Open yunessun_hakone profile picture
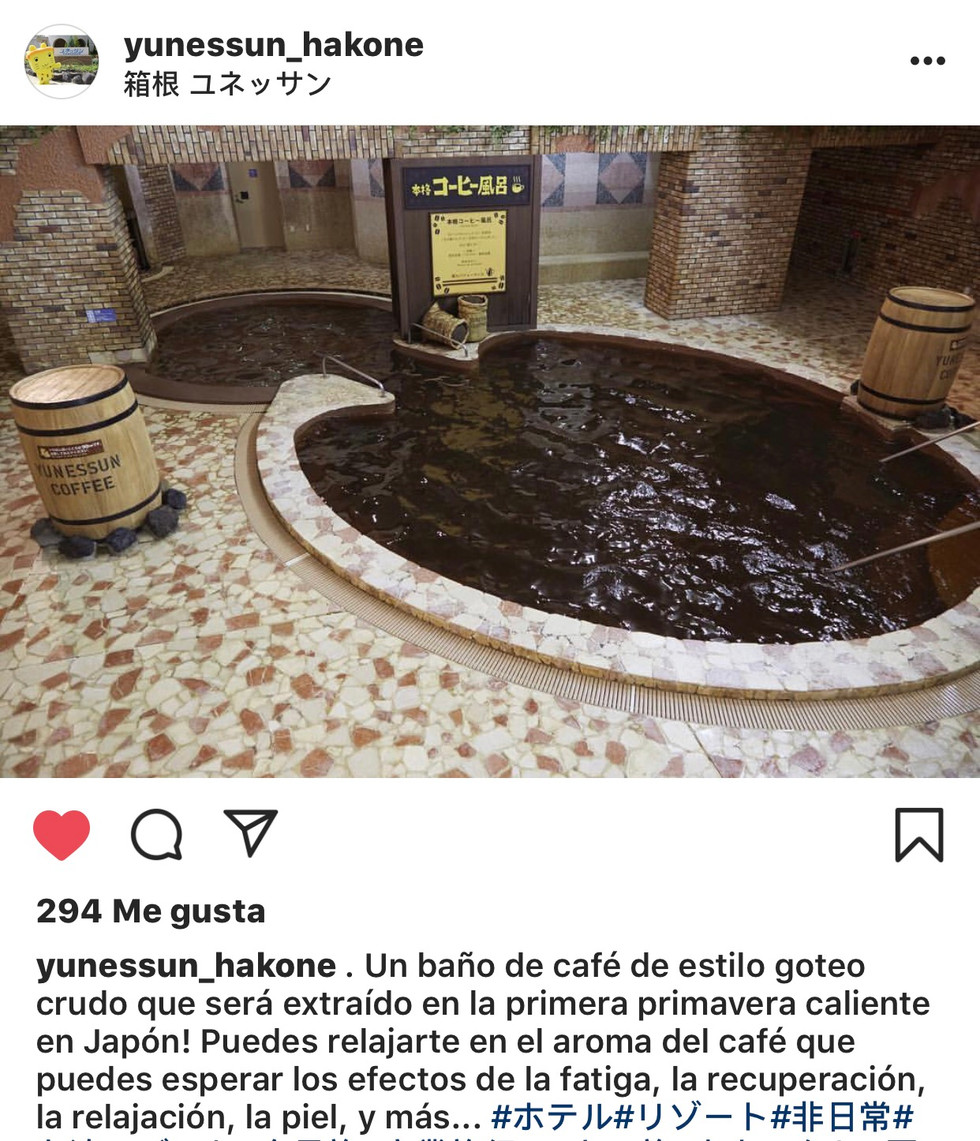Image resolution: width=980 pixels, height=1141 pixels. pos(61,62)
